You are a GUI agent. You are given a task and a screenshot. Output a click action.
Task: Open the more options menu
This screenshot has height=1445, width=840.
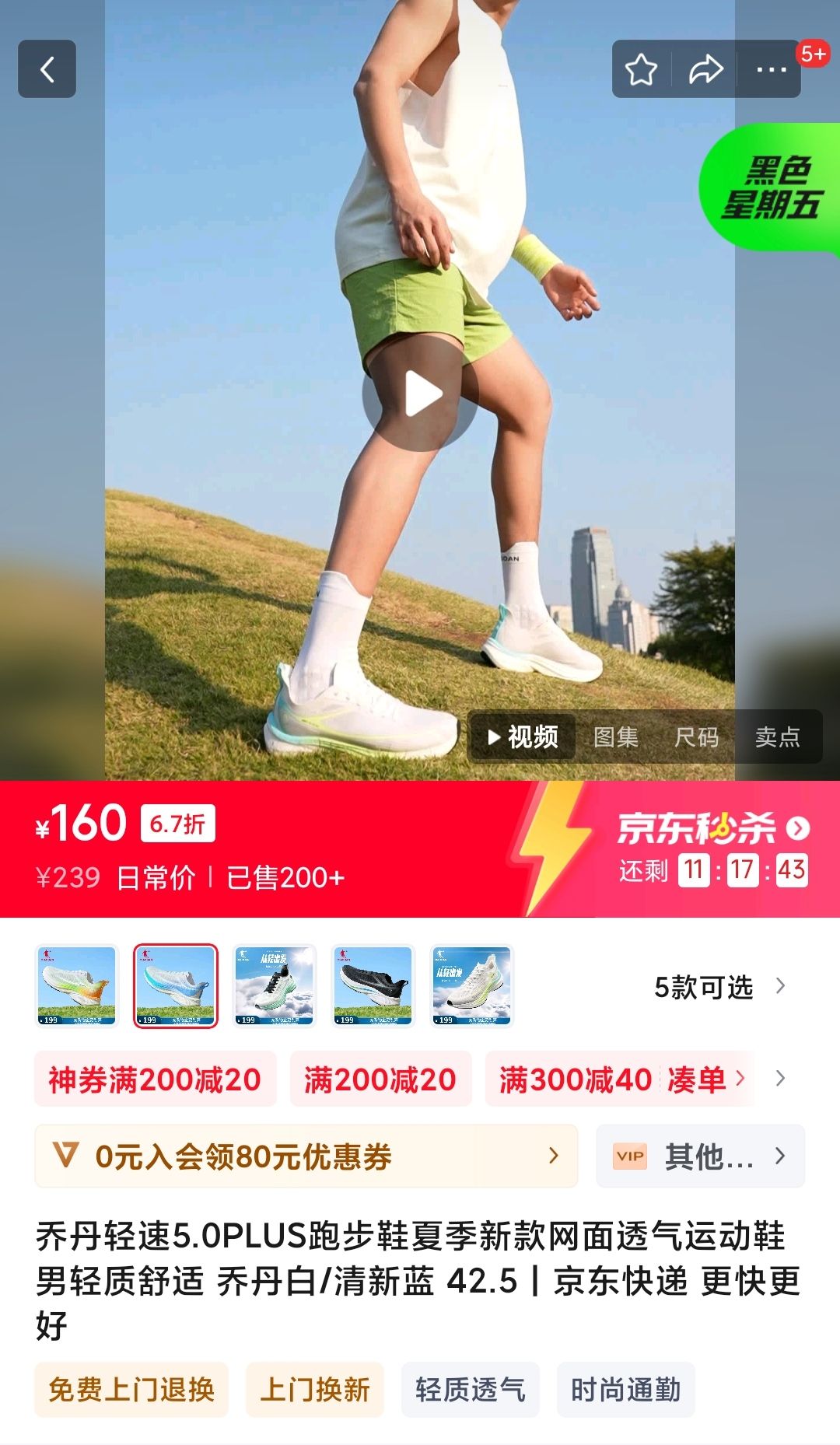point(771,69)
